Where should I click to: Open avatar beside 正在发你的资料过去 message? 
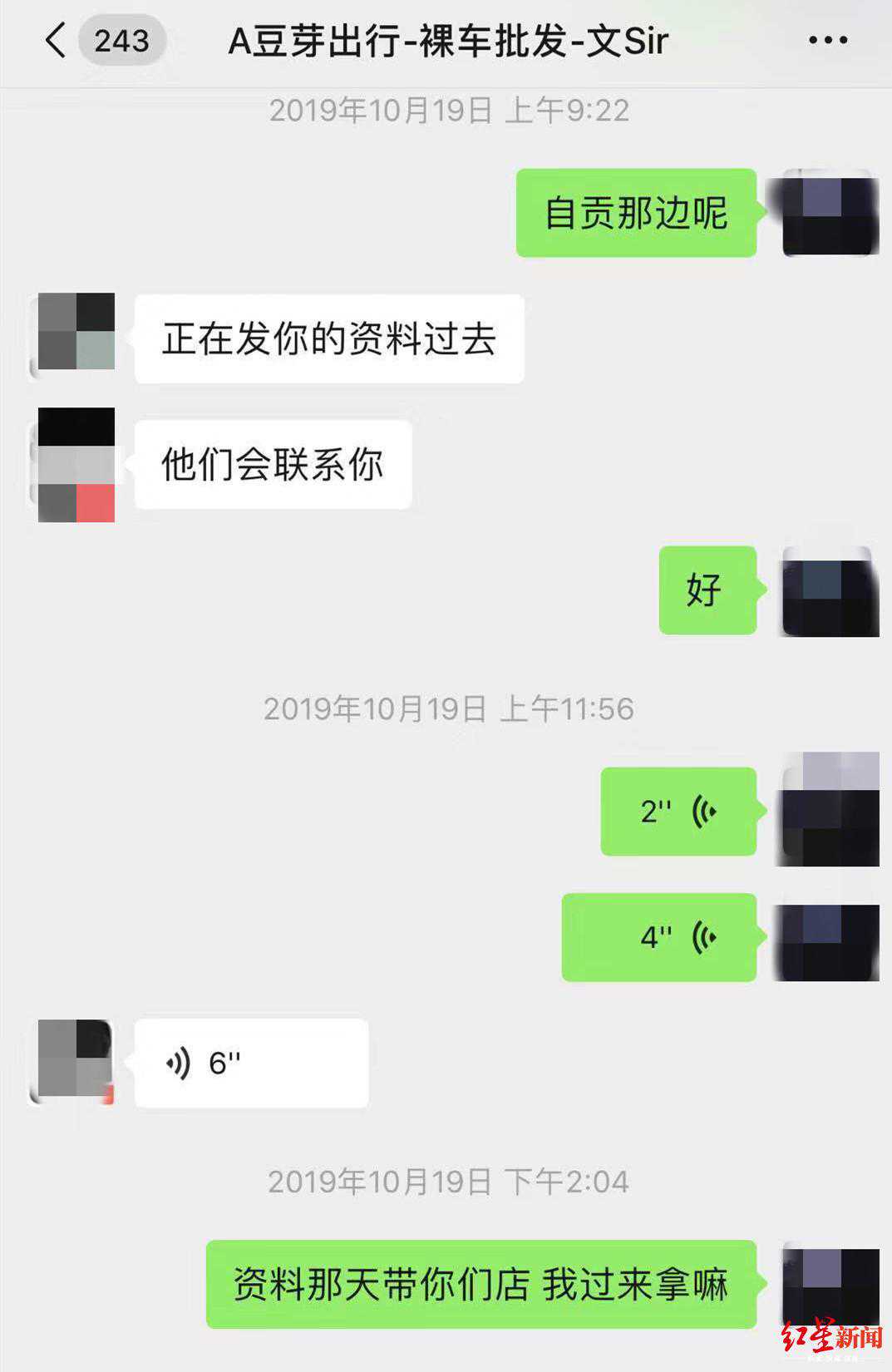(76, 333)
